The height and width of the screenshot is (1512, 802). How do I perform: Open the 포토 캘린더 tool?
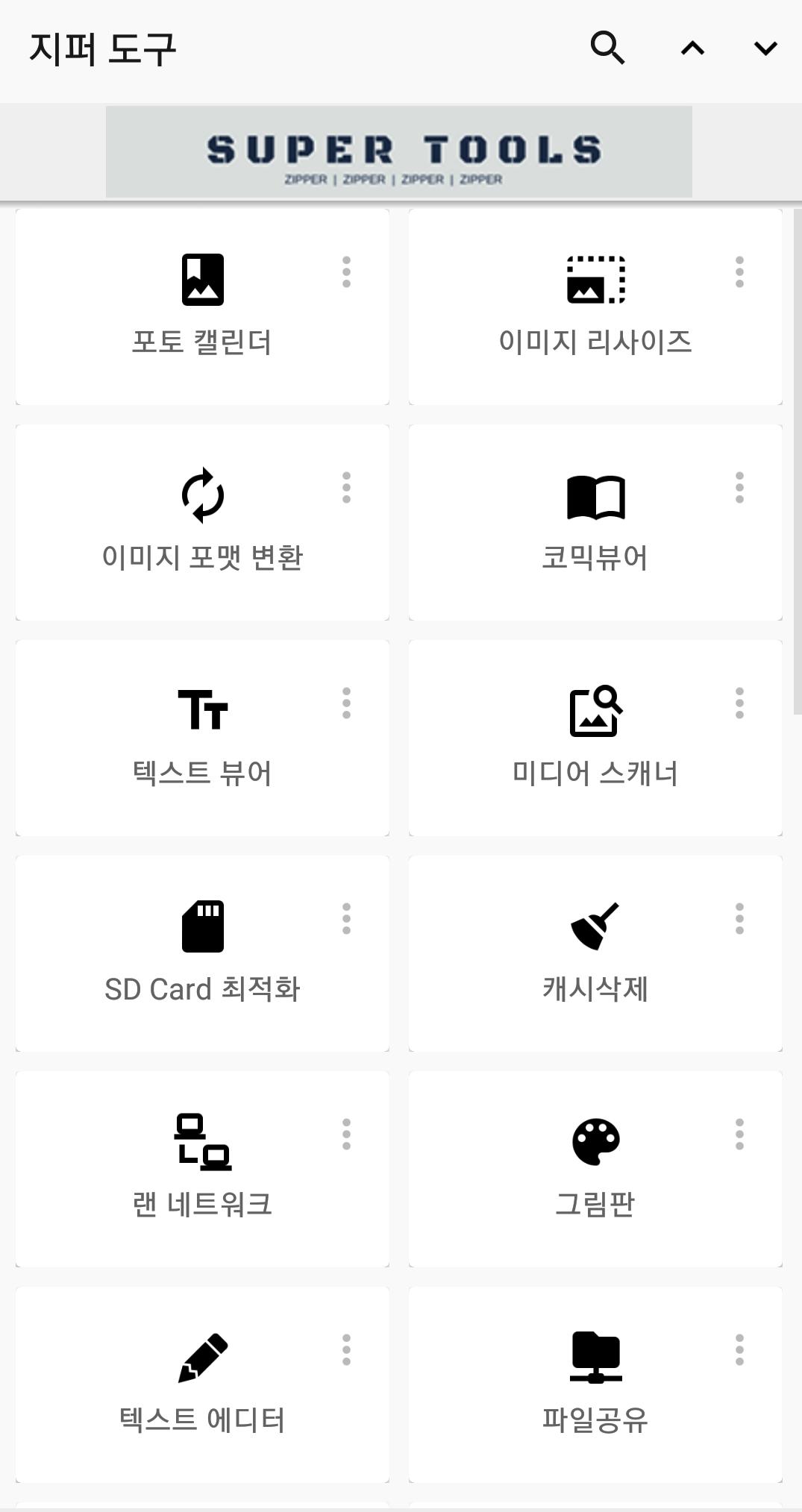coord(202,307)
